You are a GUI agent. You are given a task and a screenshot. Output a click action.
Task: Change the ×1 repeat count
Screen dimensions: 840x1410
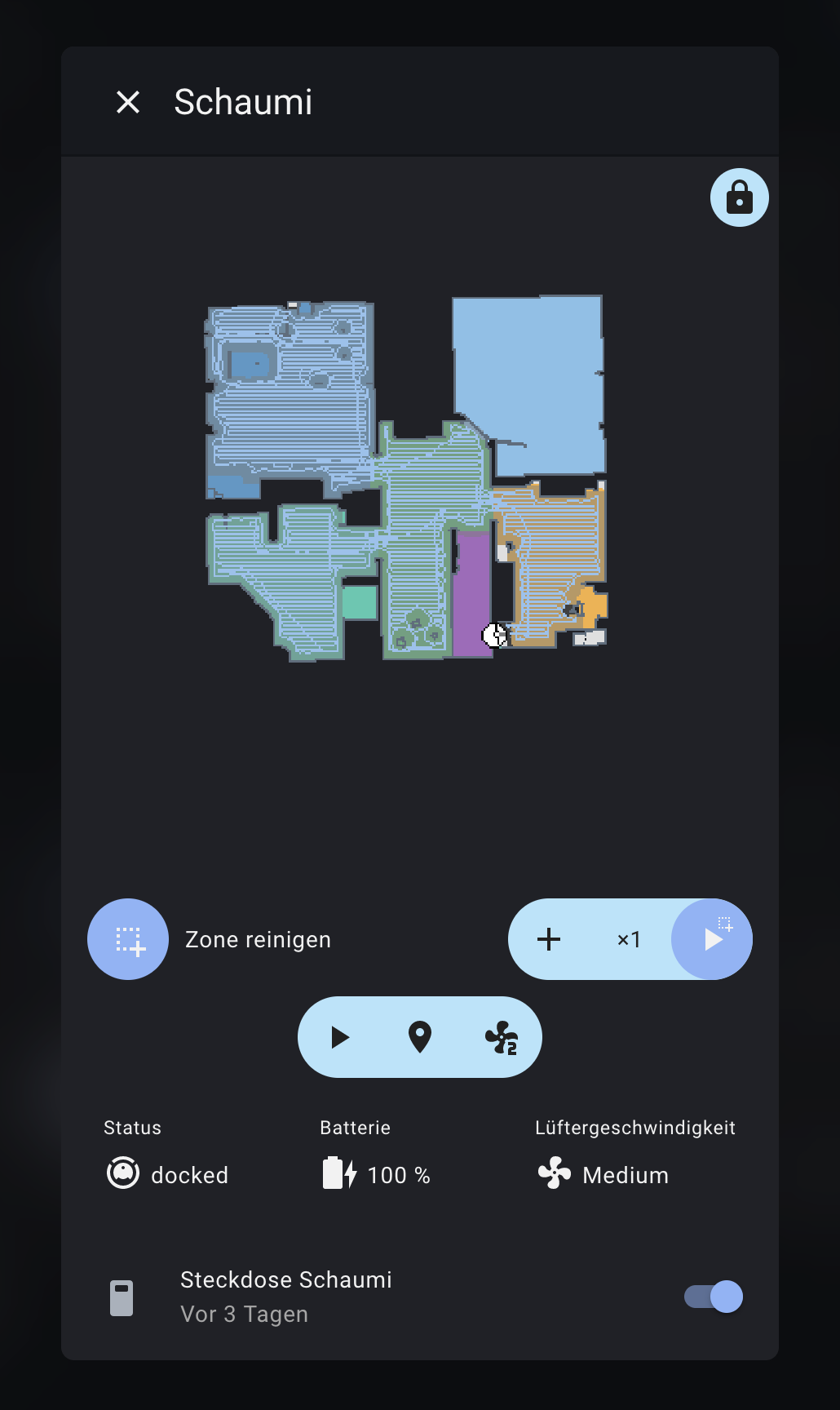(629, 939)
